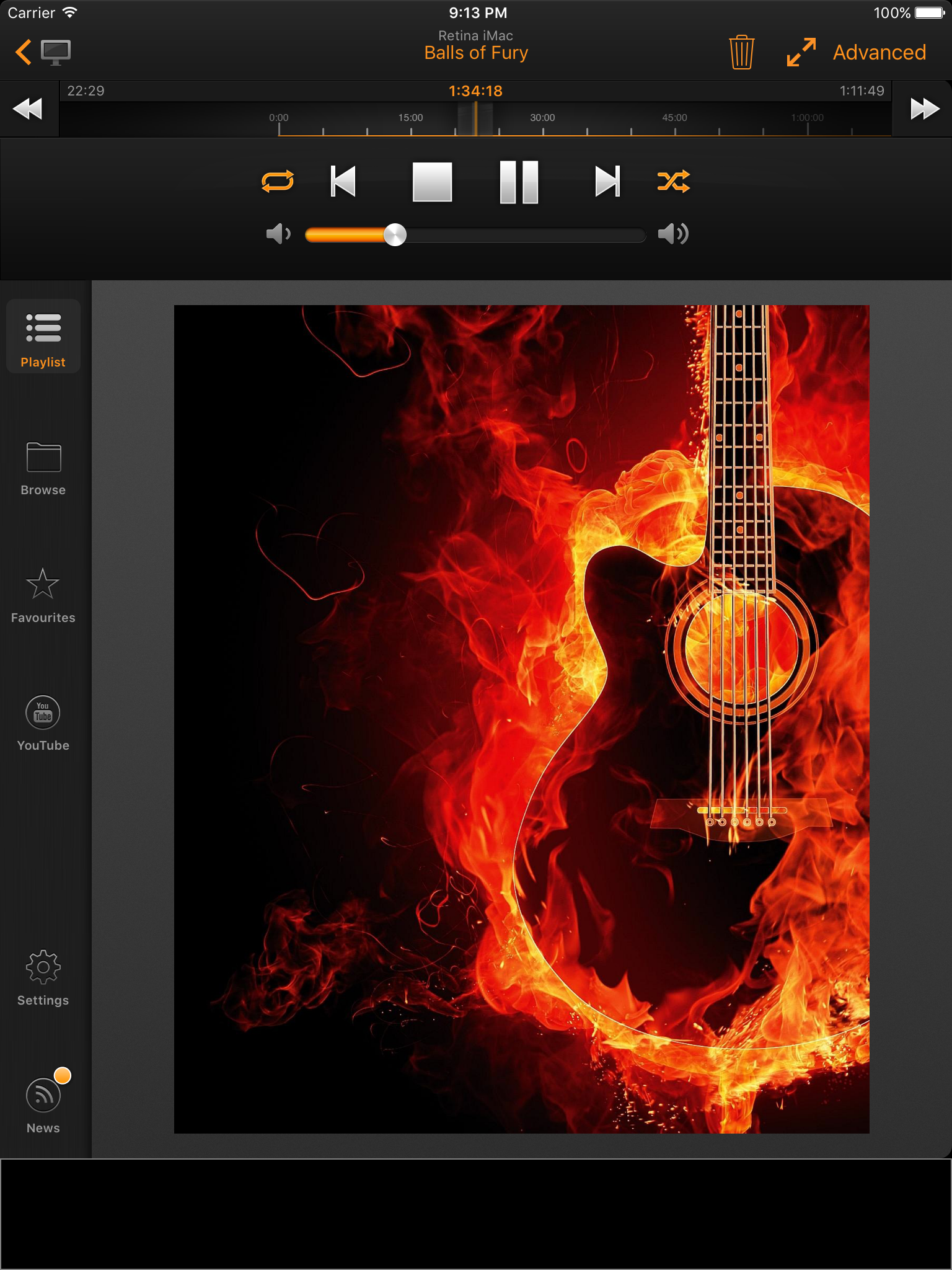The image size is (952, 1270).
Task: Rewind with the double left arrows
Action: click(x=28, y=109)
